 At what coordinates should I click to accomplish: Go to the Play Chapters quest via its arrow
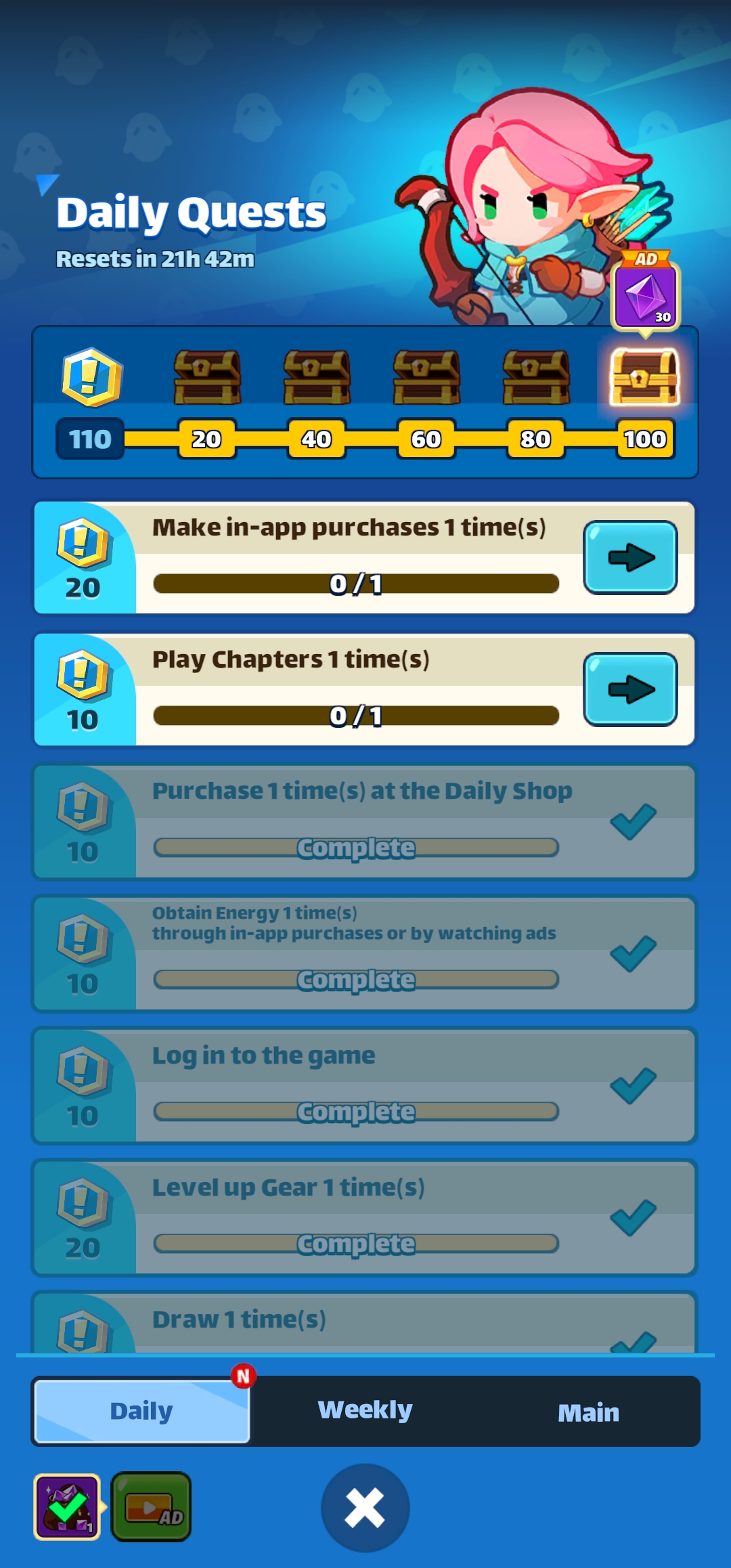tap(630, 690)
